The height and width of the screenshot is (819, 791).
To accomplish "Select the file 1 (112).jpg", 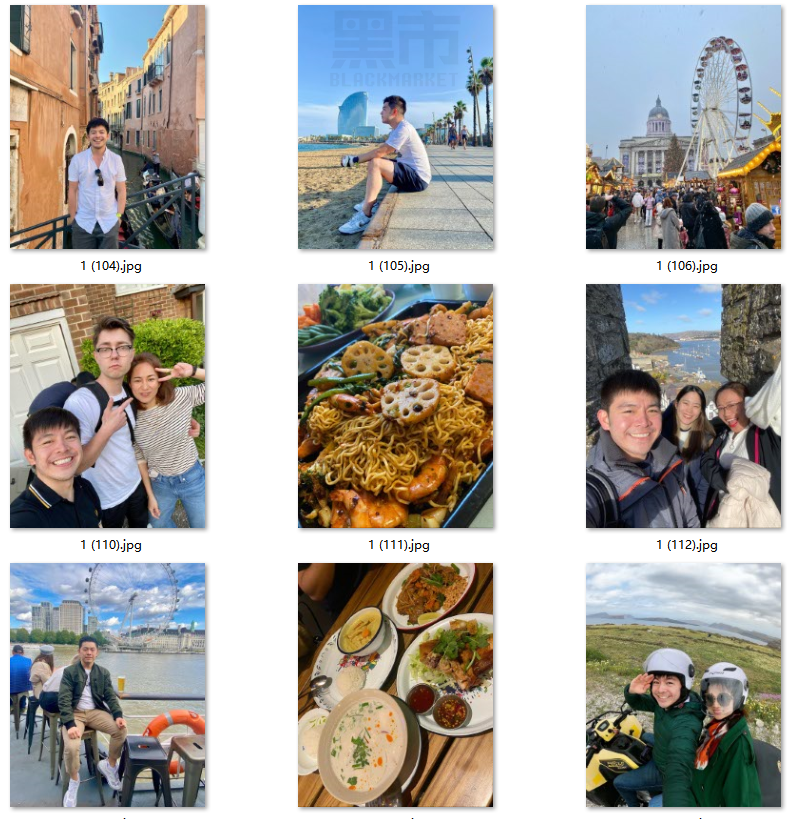I will tap(683, 406).
